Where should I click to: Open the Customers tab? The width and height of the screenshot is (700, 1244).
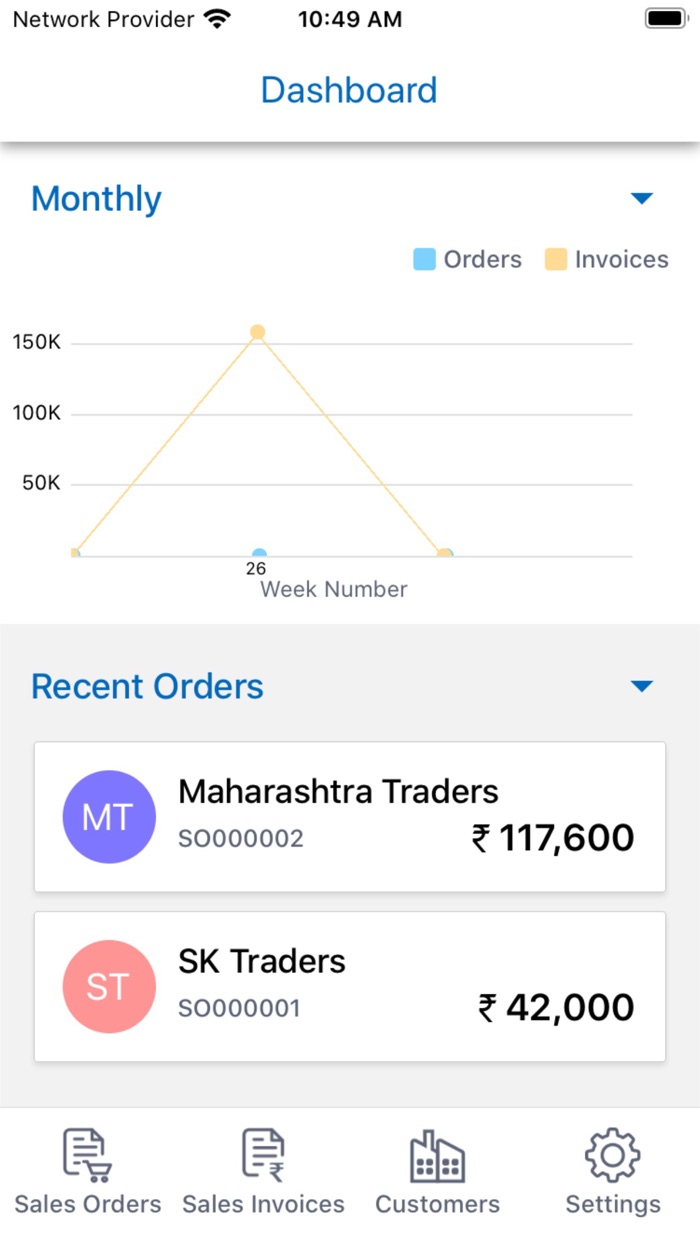pos(437,1172)
